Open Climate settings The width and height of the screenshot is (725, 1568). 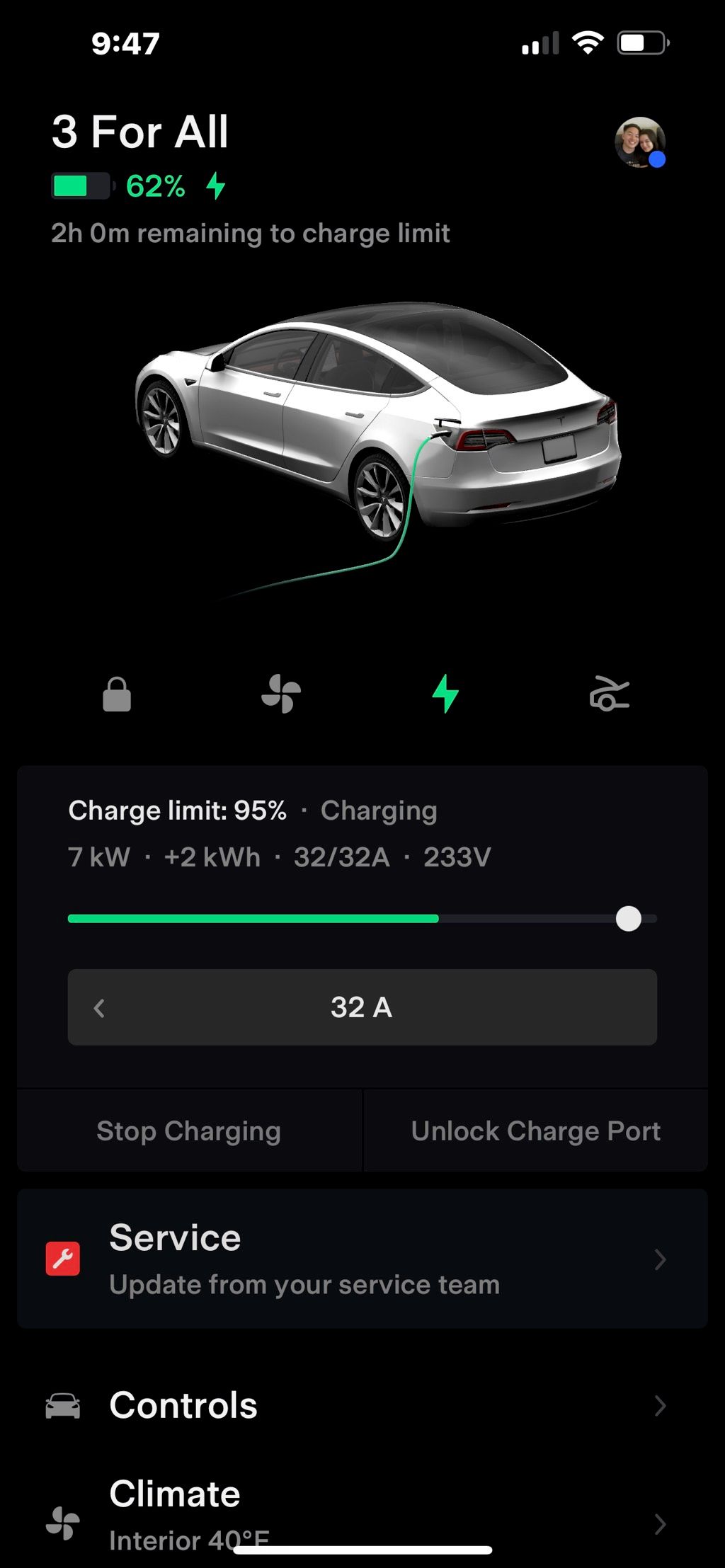[x=362, y=1515]
